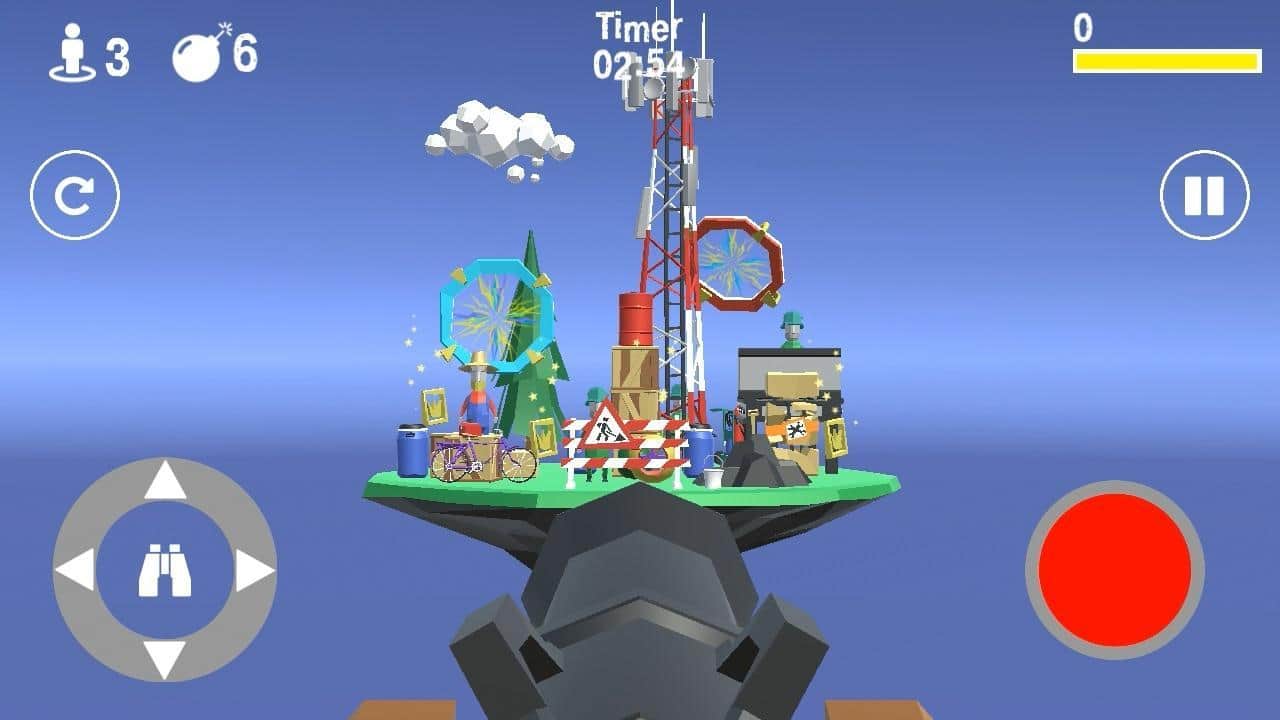The image size is (1280, 720).
Task: Aim up with the D-pad up arrow
Action: click(165, 483)
